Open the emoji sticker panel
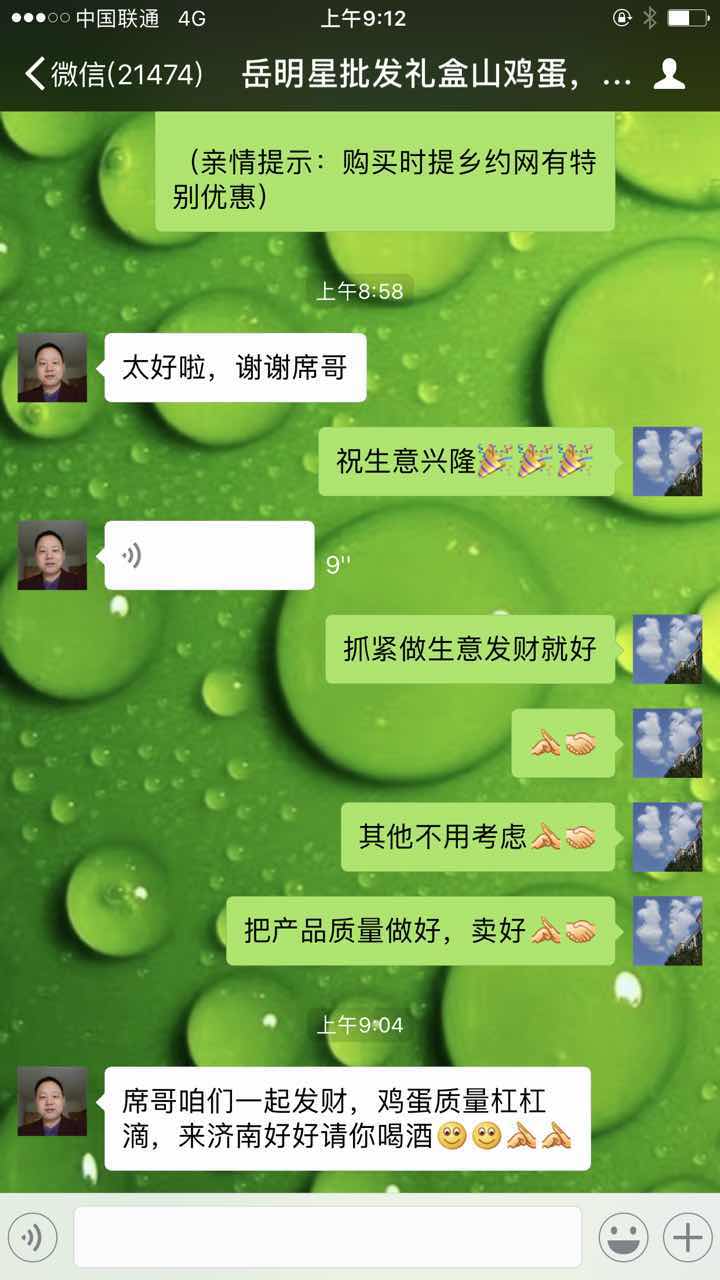This screenshot has width=720, height=1280. [623, 1238]
